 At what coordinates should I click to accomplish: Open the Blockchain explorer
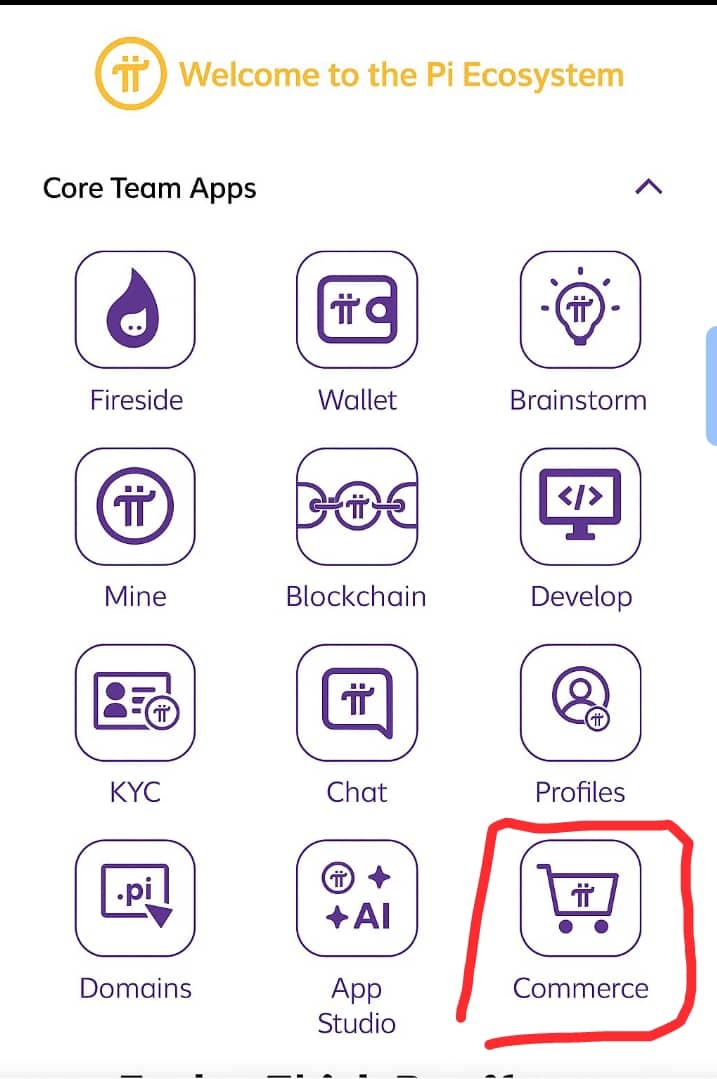[x=357, y=506]
